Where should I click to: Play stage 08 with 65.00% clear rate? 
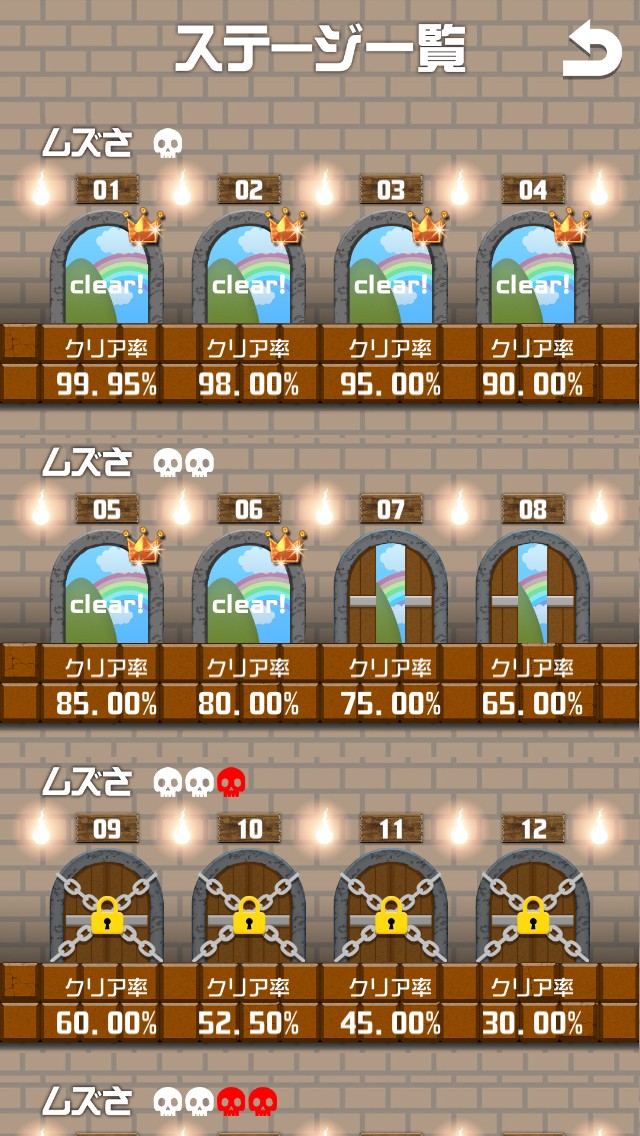click(x=533, y=587)
